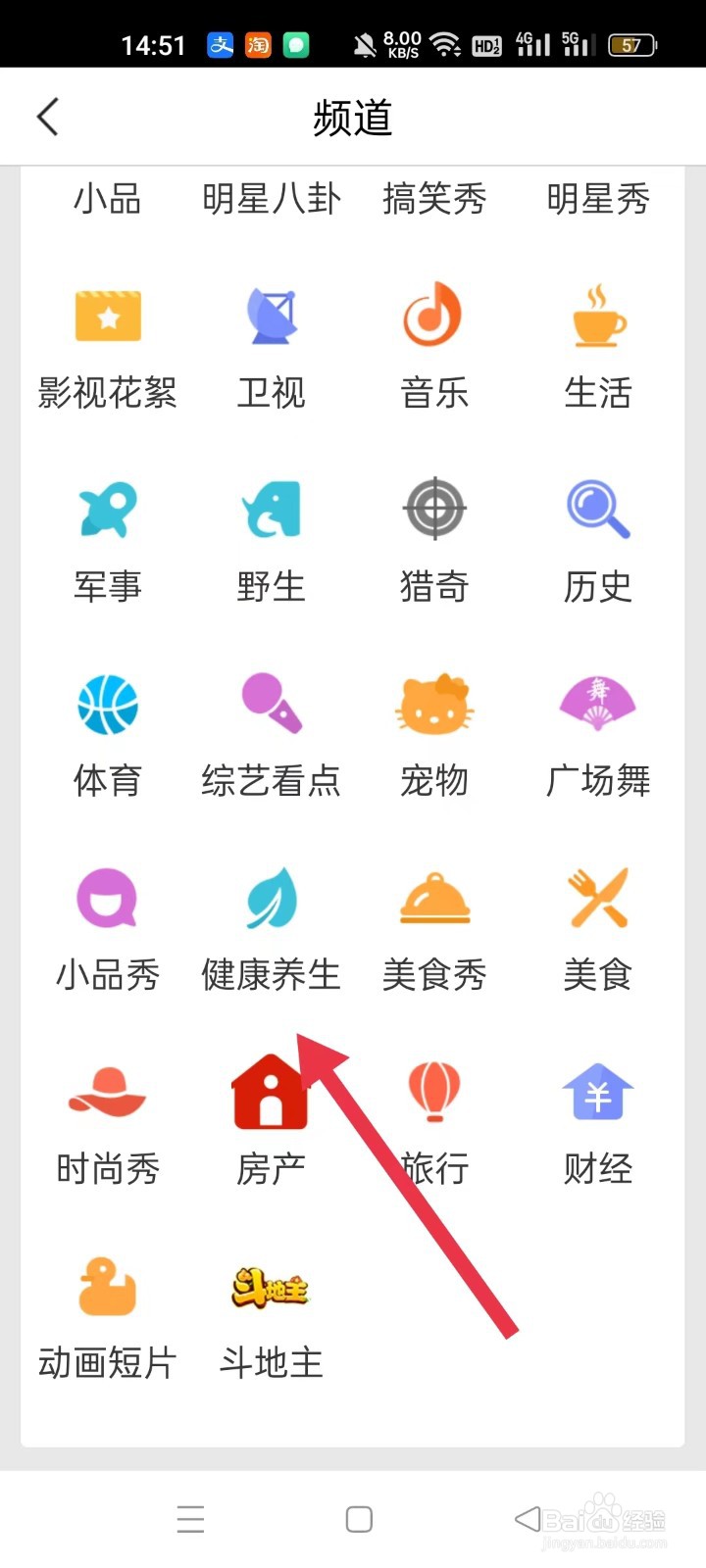Select the 体育 sports basketball icon
Viewport: 706px width, 1568px height.
pyautogui.click(x=108, y=704)
